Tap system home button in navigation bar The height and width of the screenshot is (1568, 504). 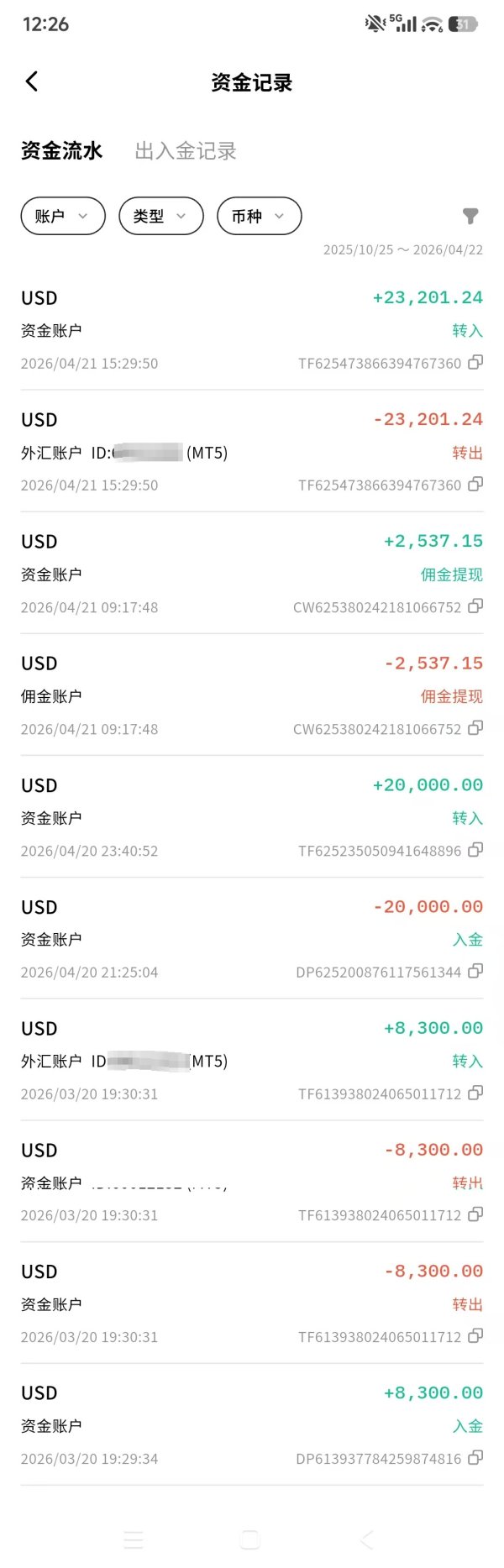[250, 1539]
